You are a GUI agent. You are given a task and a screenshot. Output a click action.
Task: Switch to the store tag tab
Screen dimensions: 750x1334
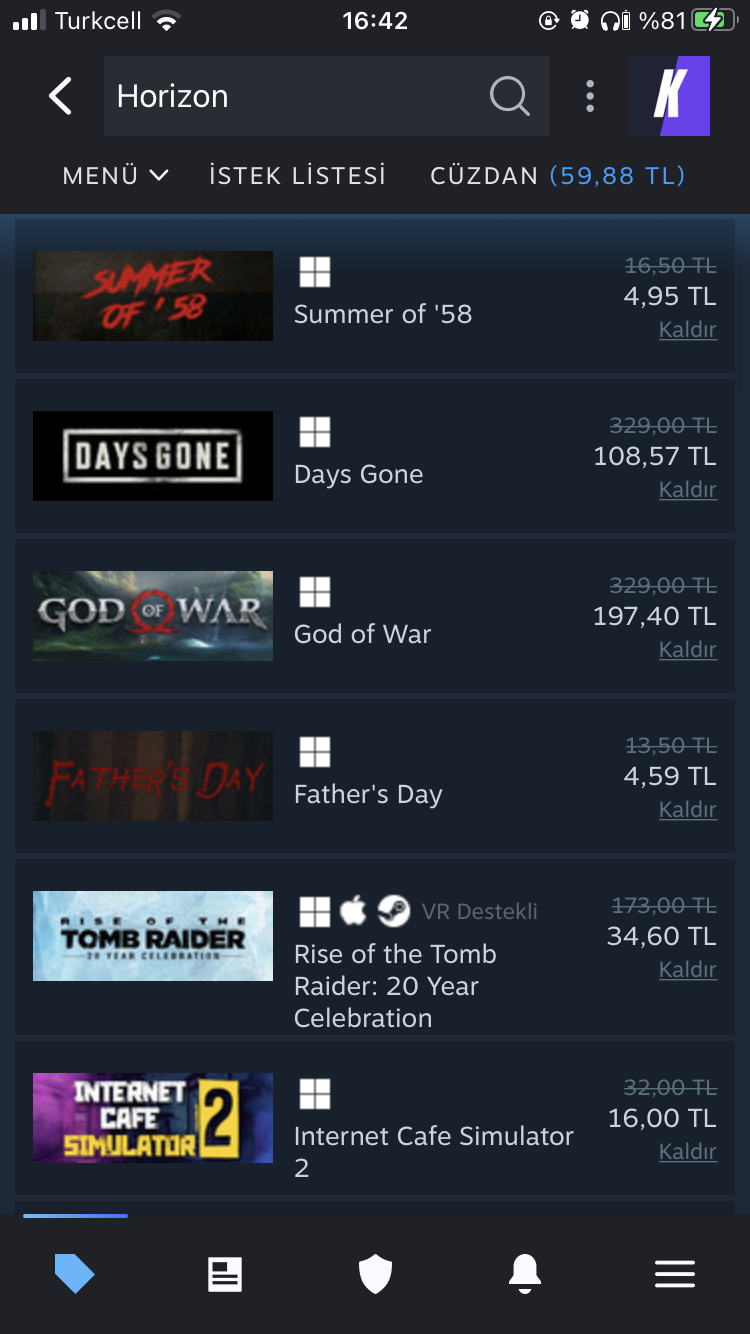pyautogui.click(x=75, y=1274)
